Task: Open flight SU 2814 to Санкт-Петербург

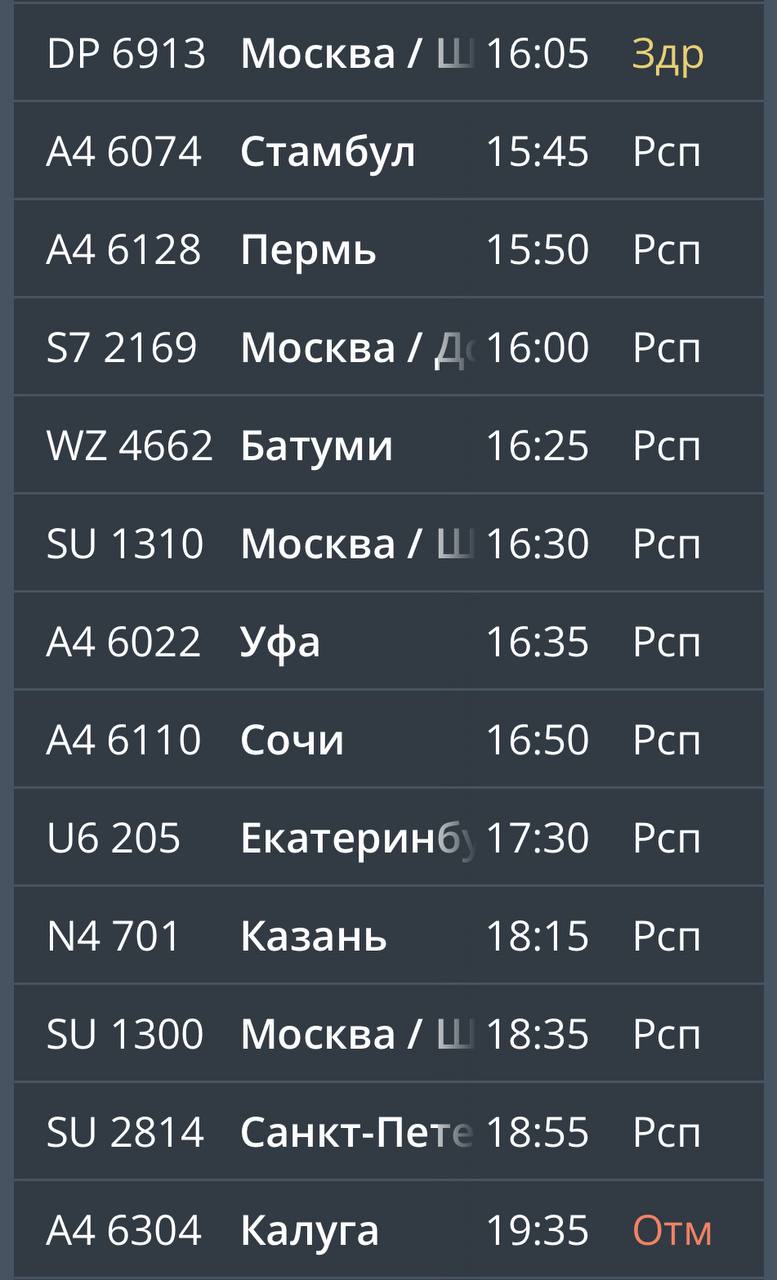Action: coord(388,1131)
